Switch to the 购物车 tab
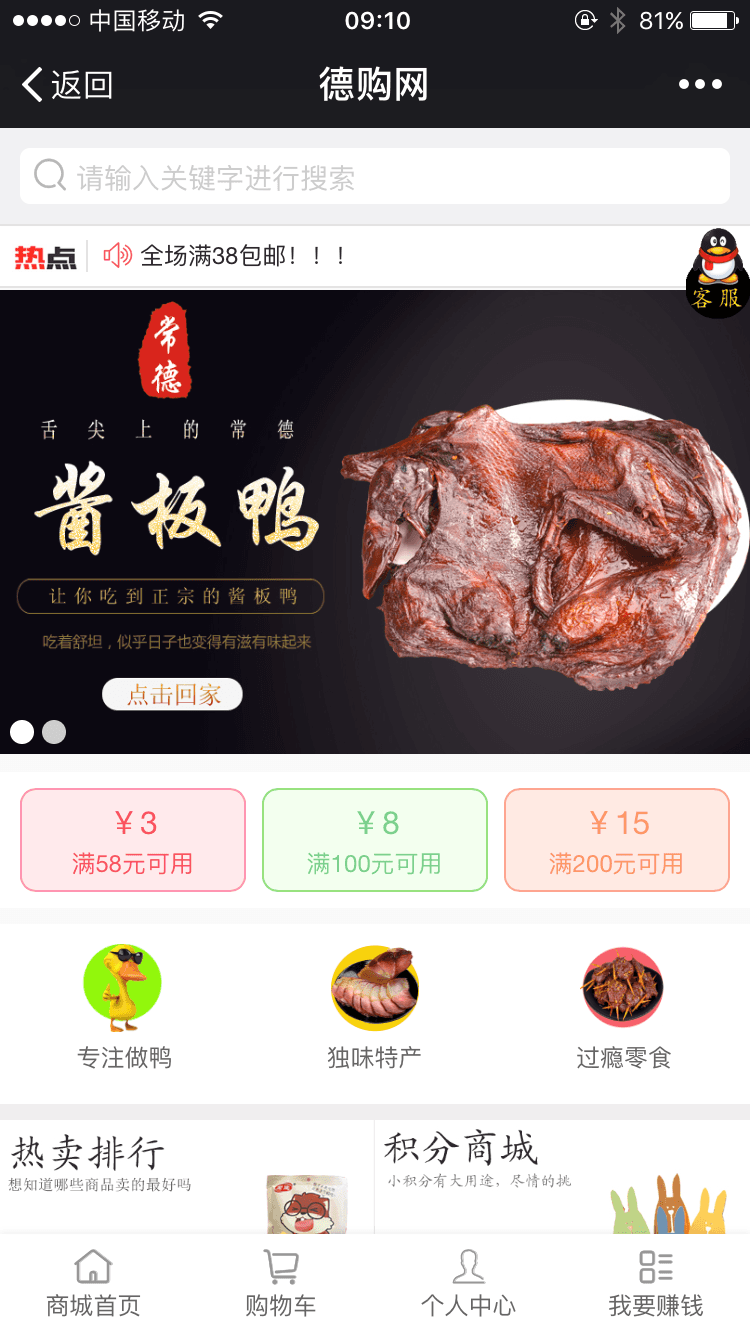750x1334 pixels. click(281, 1284)
